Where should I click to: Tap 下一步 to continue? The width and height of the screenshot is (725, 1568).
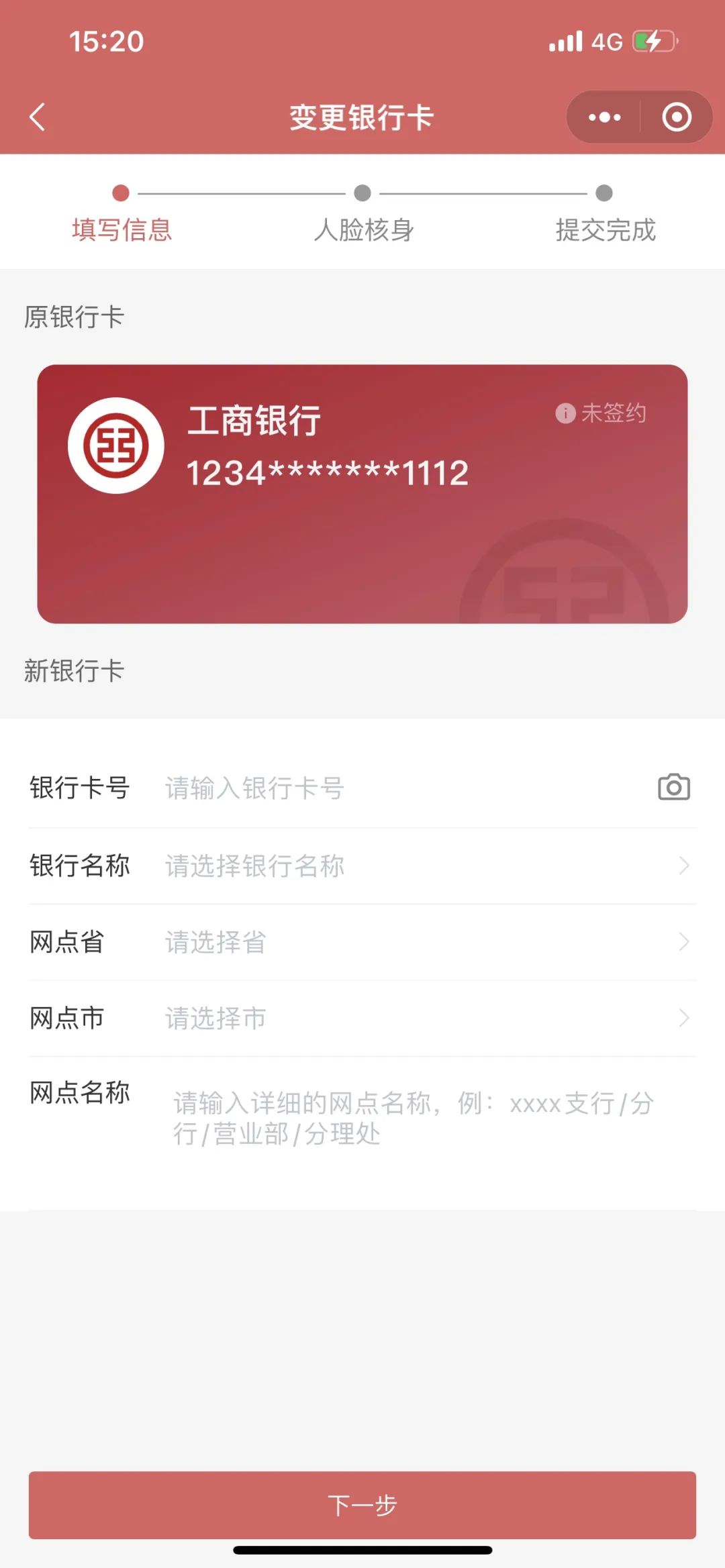(x=362, y=1505)
